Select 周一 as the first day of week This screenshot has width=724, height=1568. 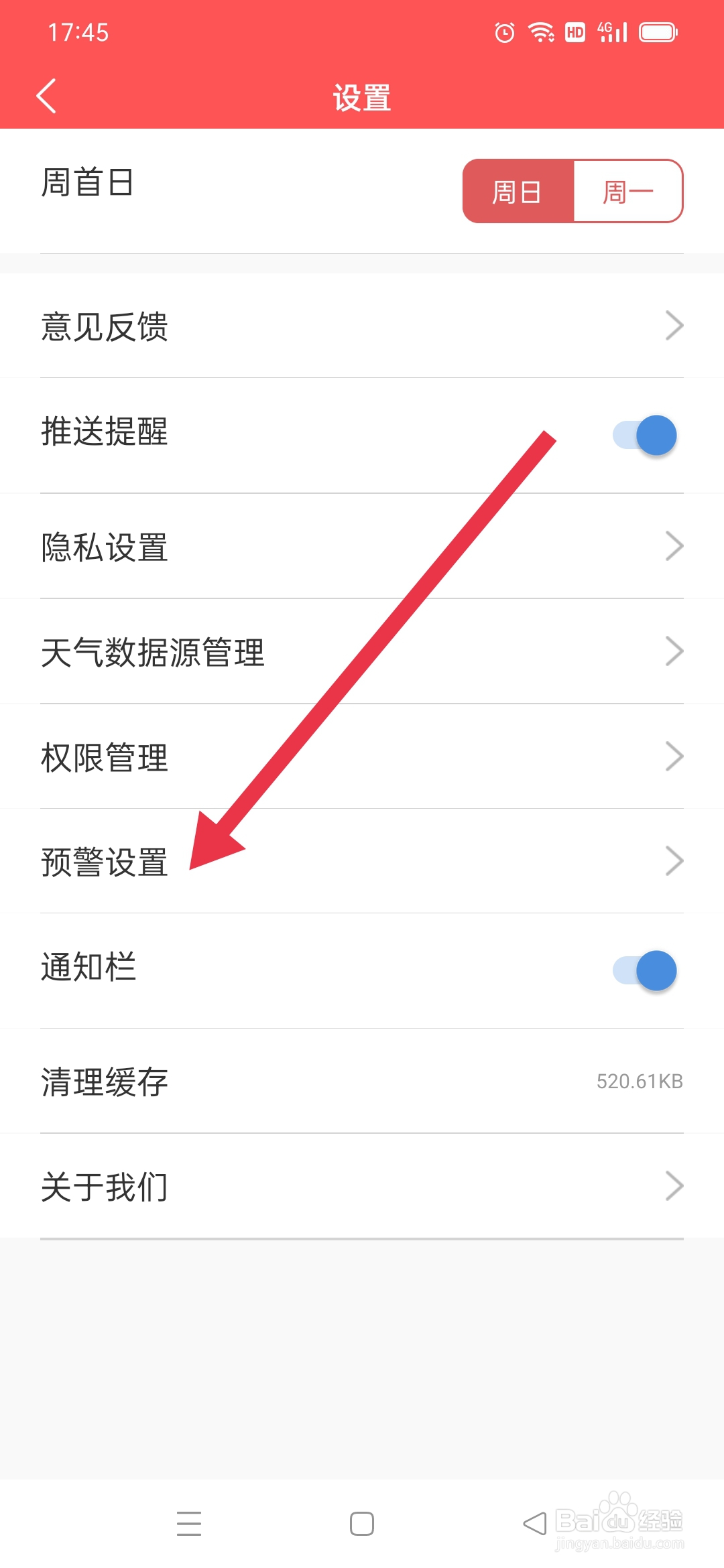point(627,192)
